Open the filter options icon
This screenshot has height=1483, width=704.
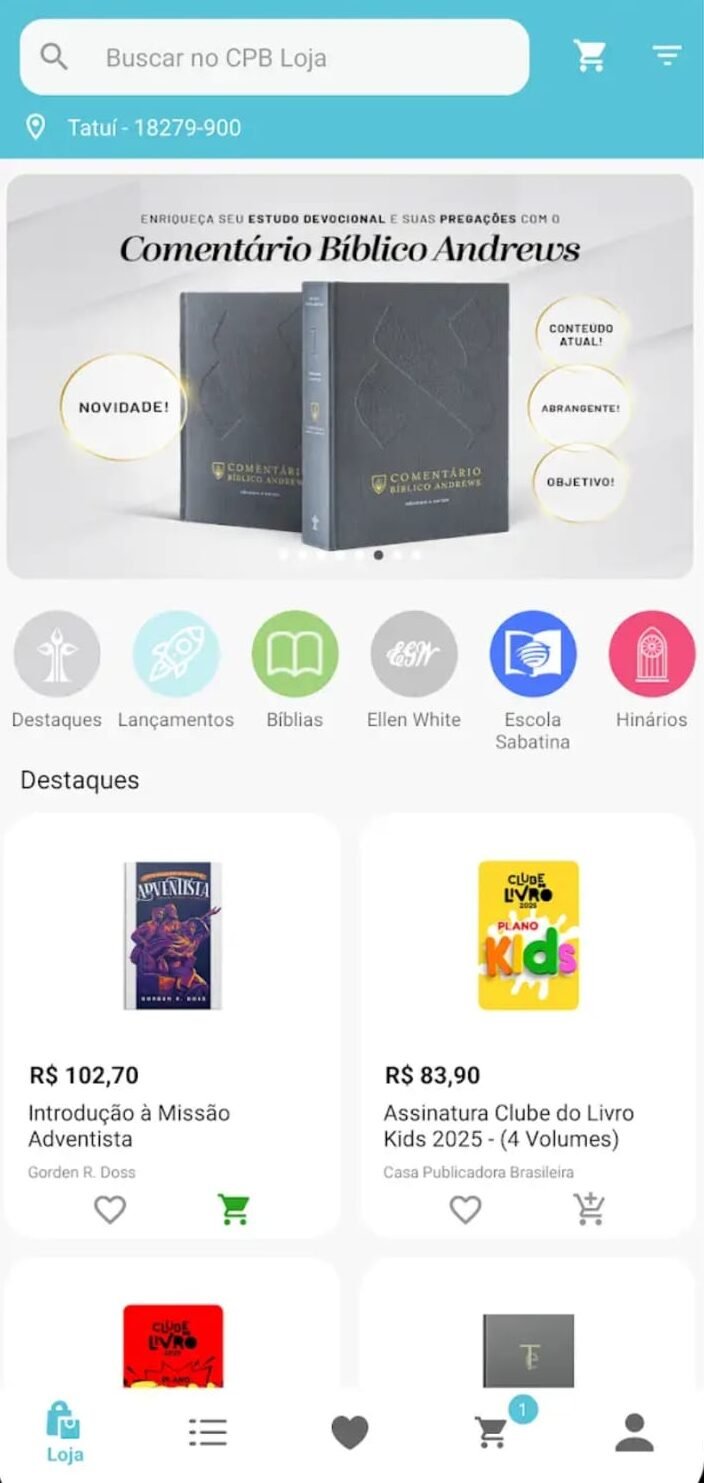click(666, 56)
